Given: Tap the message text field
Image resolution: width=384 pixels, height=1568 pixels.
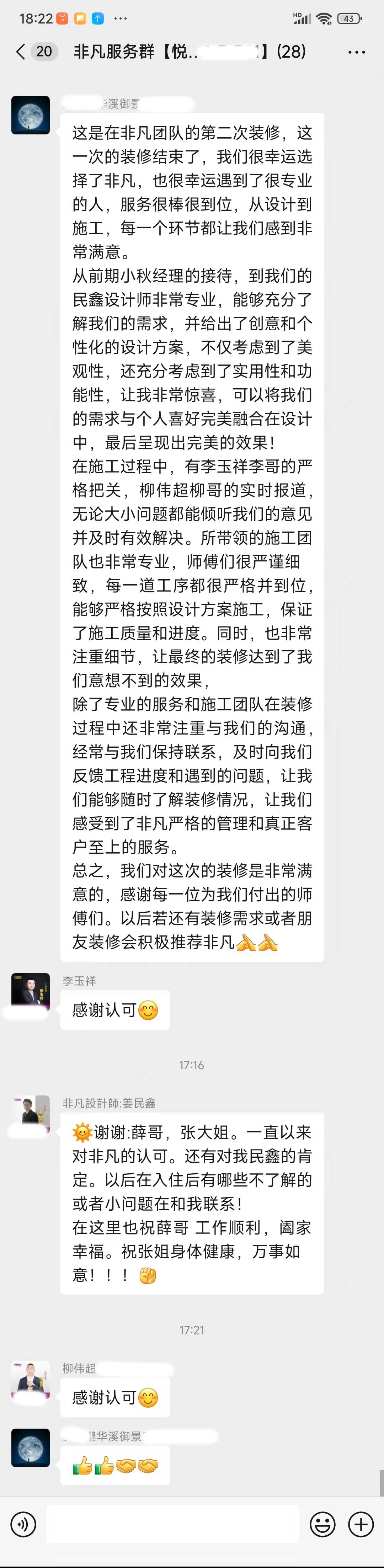Looking at the screenshot, I should [x=172, y=1525].
